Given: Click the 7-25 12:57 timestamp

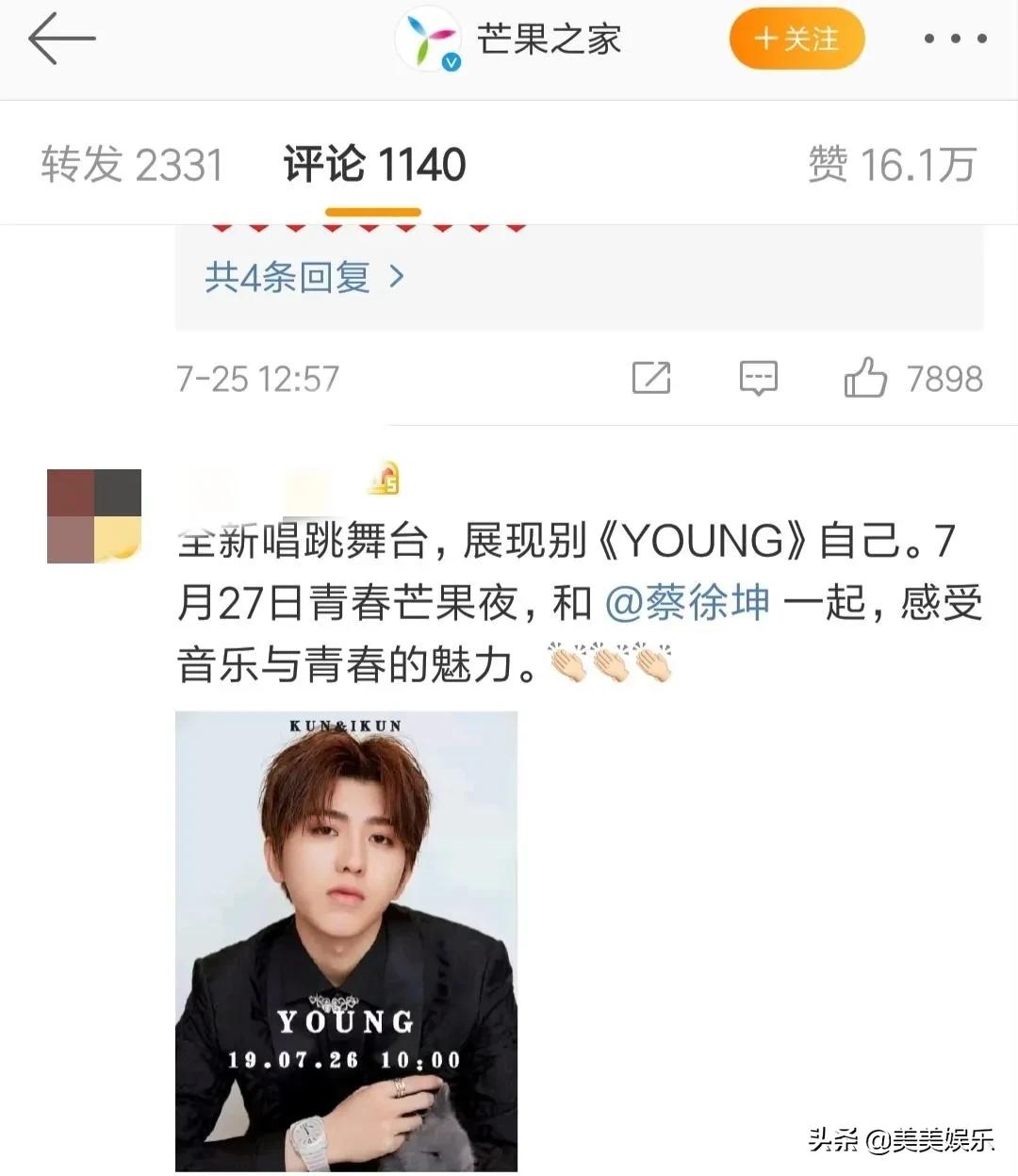Looking at the screenshot, I should click(x=255, y=378).
